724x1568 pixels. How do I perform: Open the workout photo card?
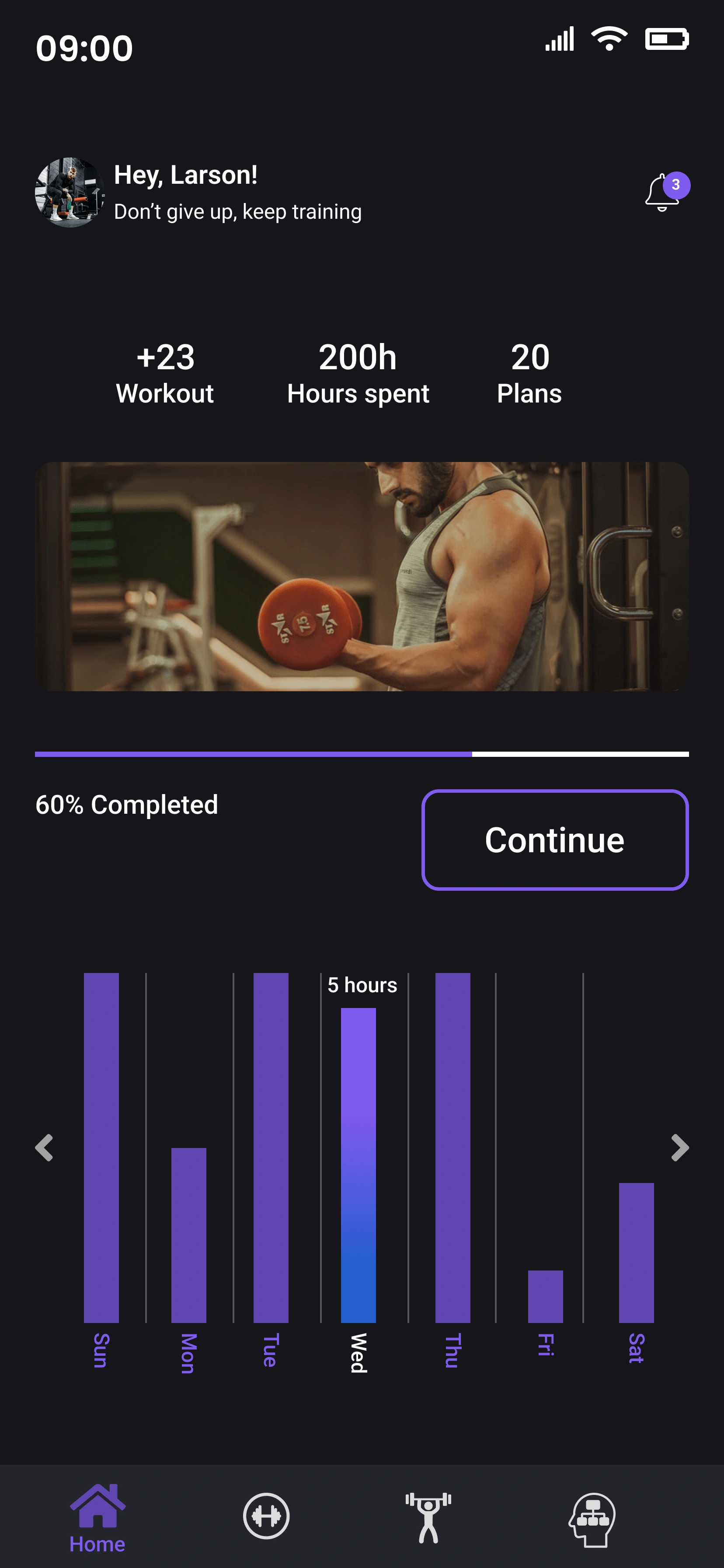click(x=362, y=576)
